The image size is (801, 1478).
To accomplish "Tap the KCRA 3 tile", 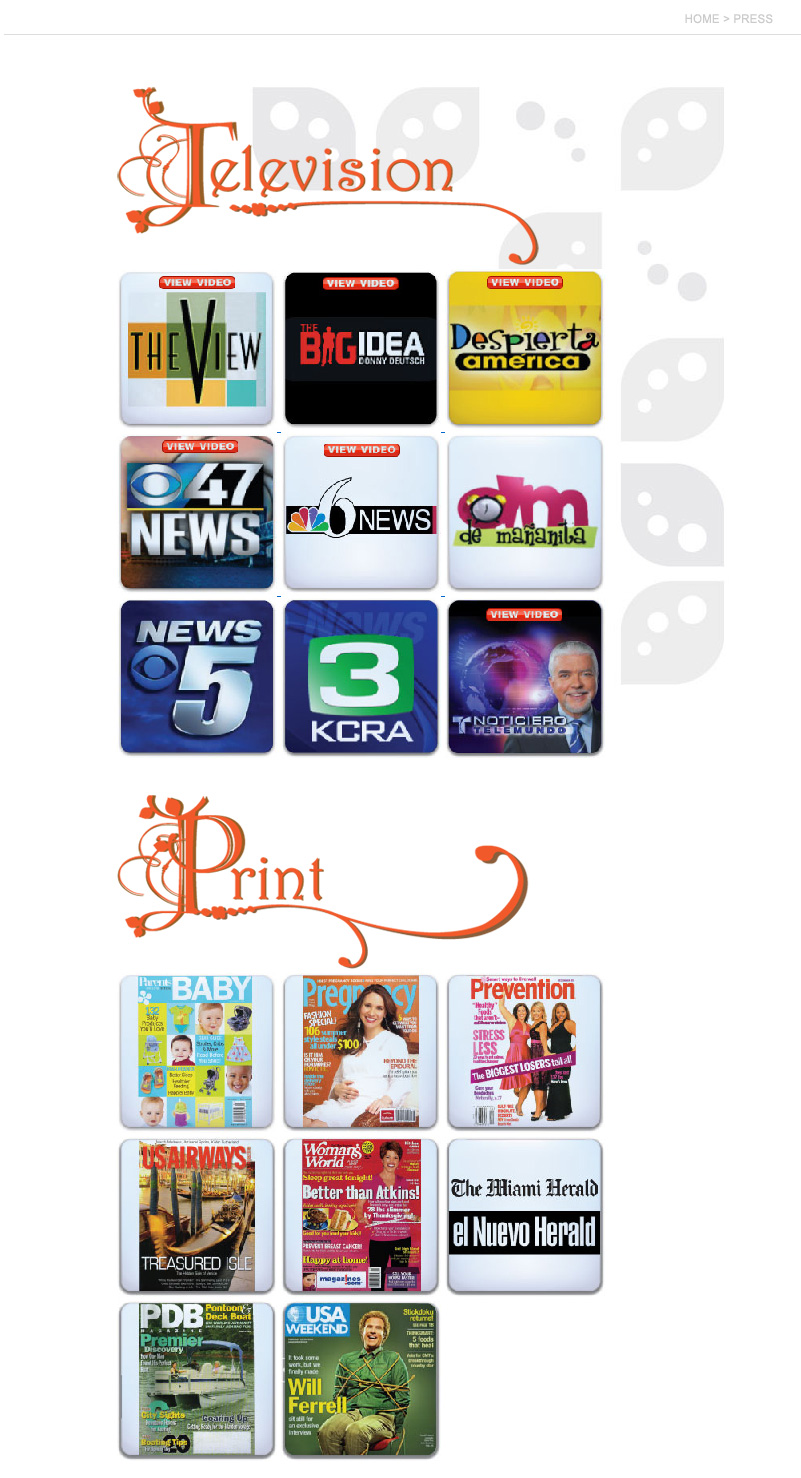I will pyautogui.click(x=361, y=676).
